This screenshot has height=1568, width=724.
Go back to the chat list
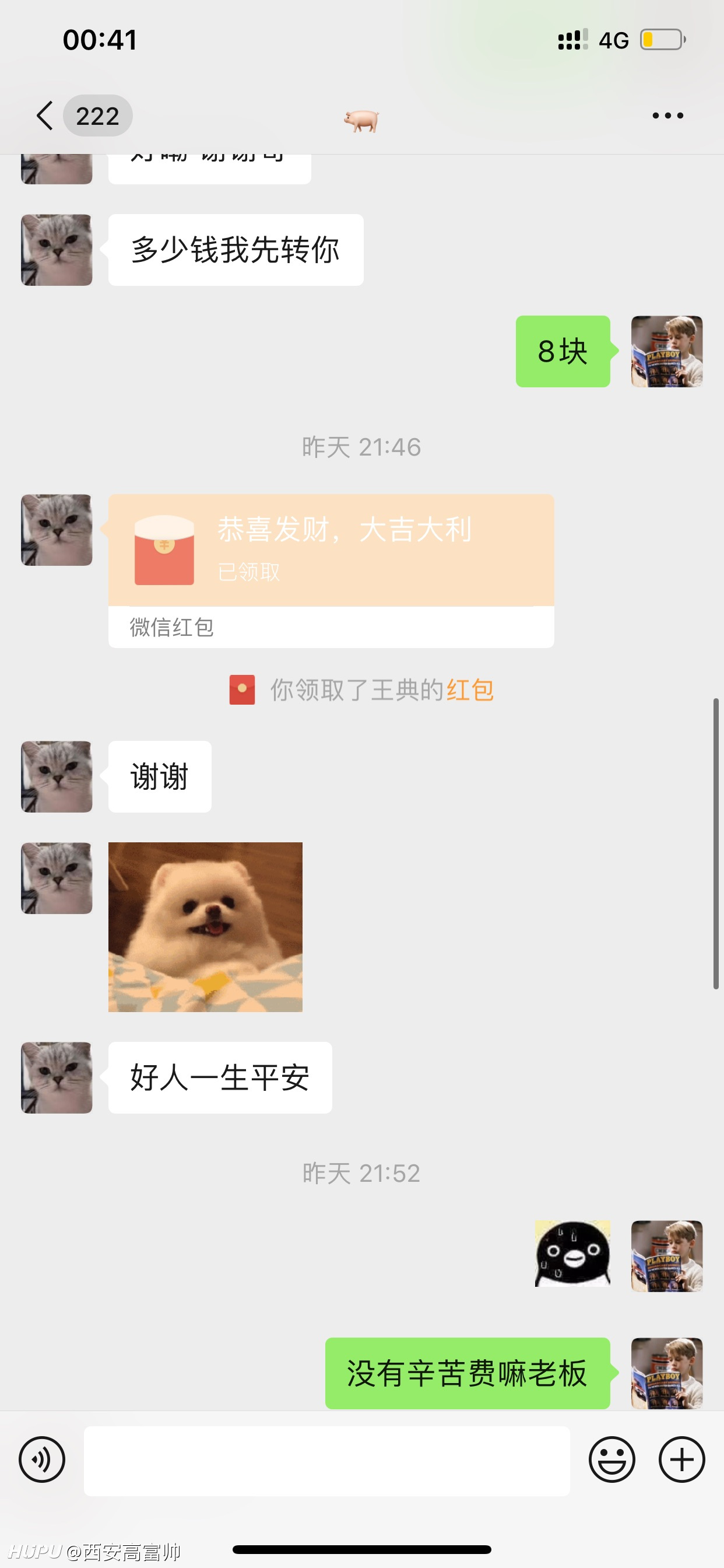click(45, 116)
